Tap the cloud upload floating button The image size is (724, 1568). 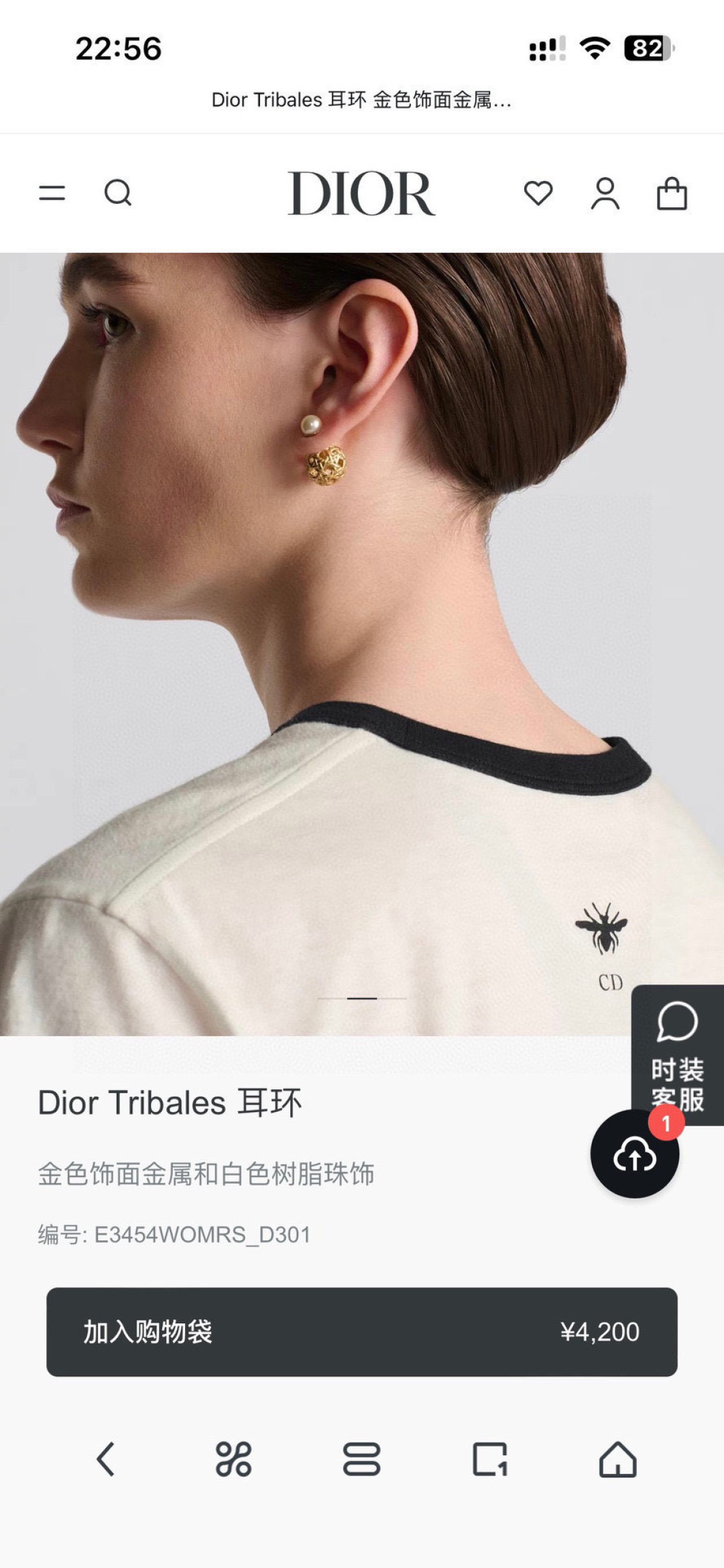click(x=634, y=1154)
